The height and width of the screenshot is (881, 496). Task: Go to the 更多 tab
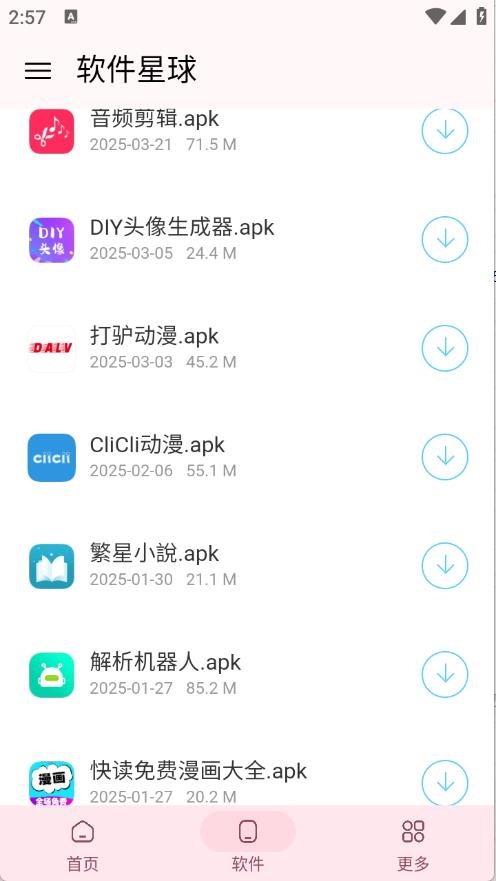(413, 844)
